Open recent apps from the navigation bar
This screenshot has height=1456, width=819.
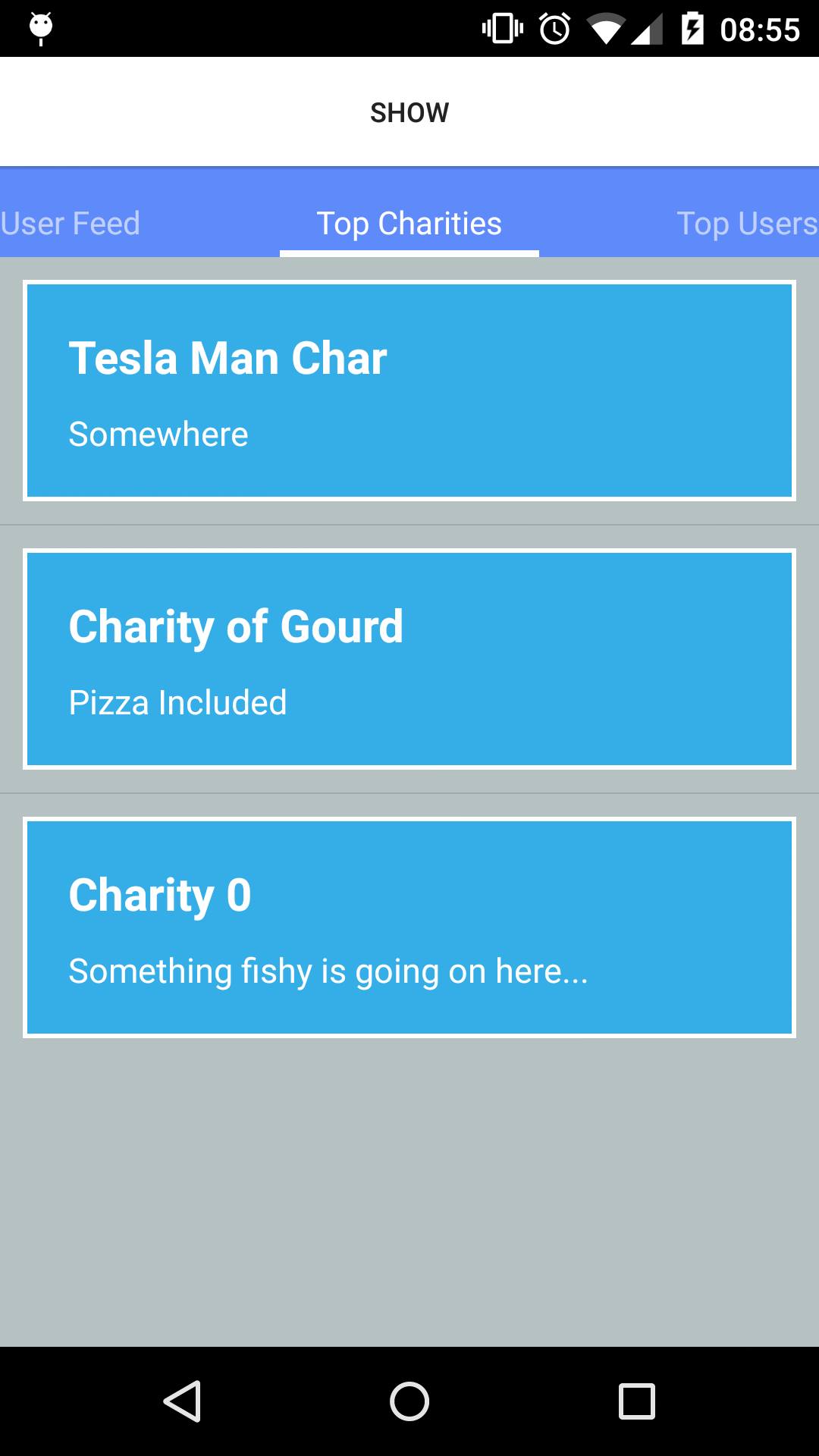(636, 1401)
